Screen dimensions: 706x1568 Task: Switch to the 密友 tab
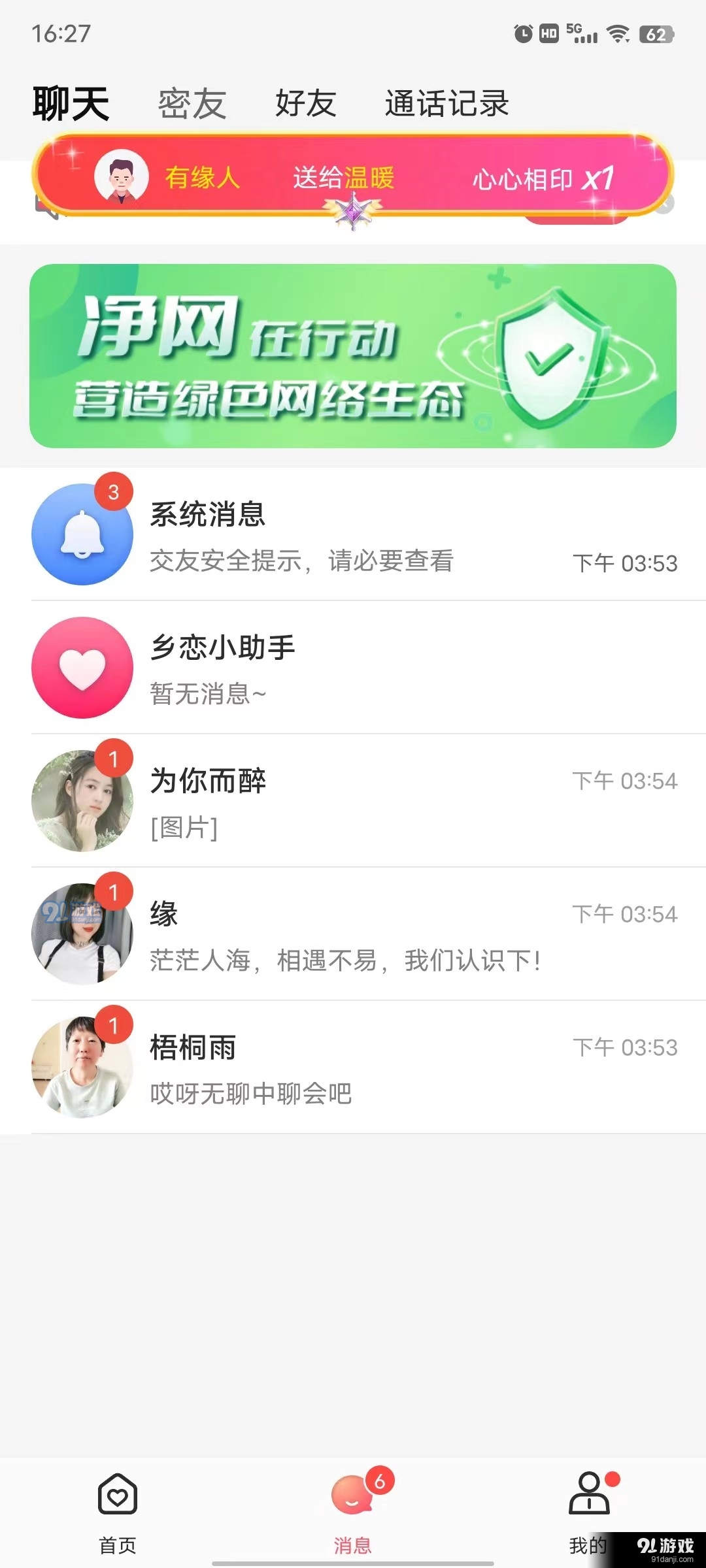pyautogui.click(x=192, y=104)
